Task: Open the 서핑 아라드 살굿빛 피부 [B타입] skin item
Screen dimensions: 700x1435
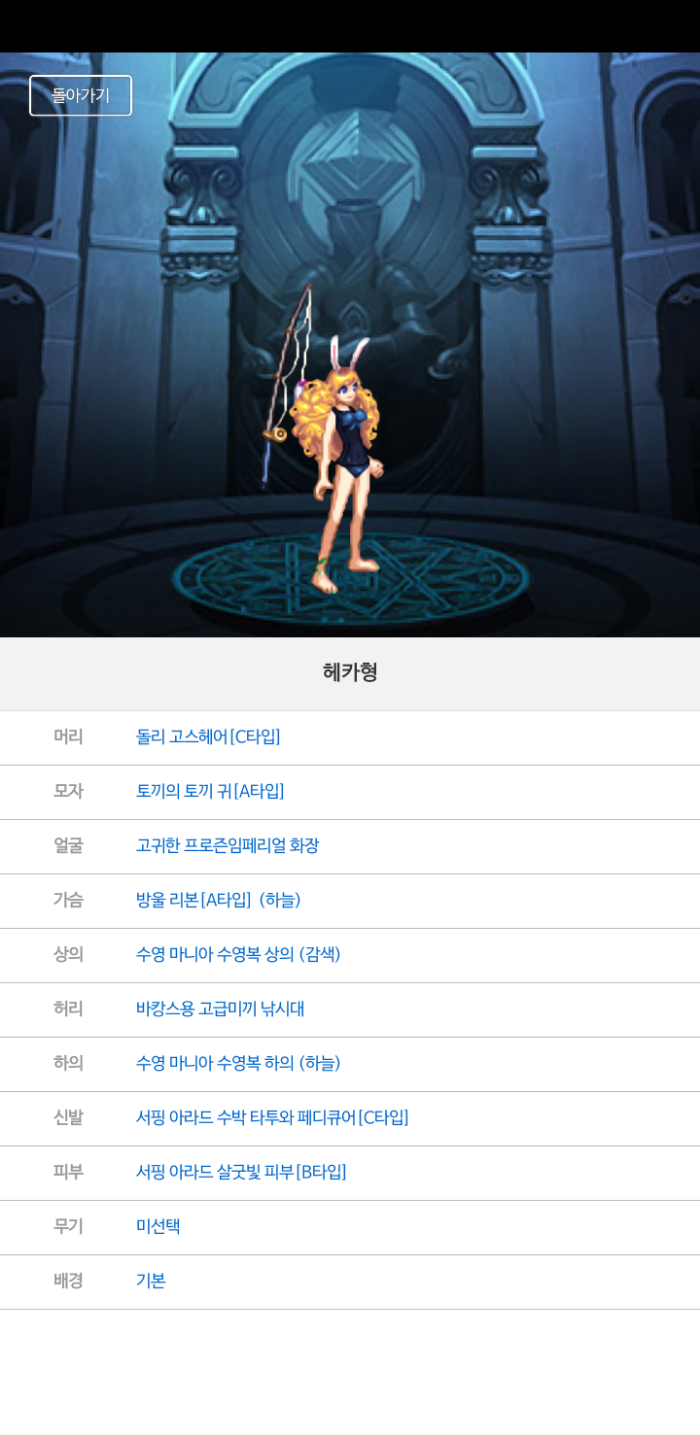Action: (241, 1172)
